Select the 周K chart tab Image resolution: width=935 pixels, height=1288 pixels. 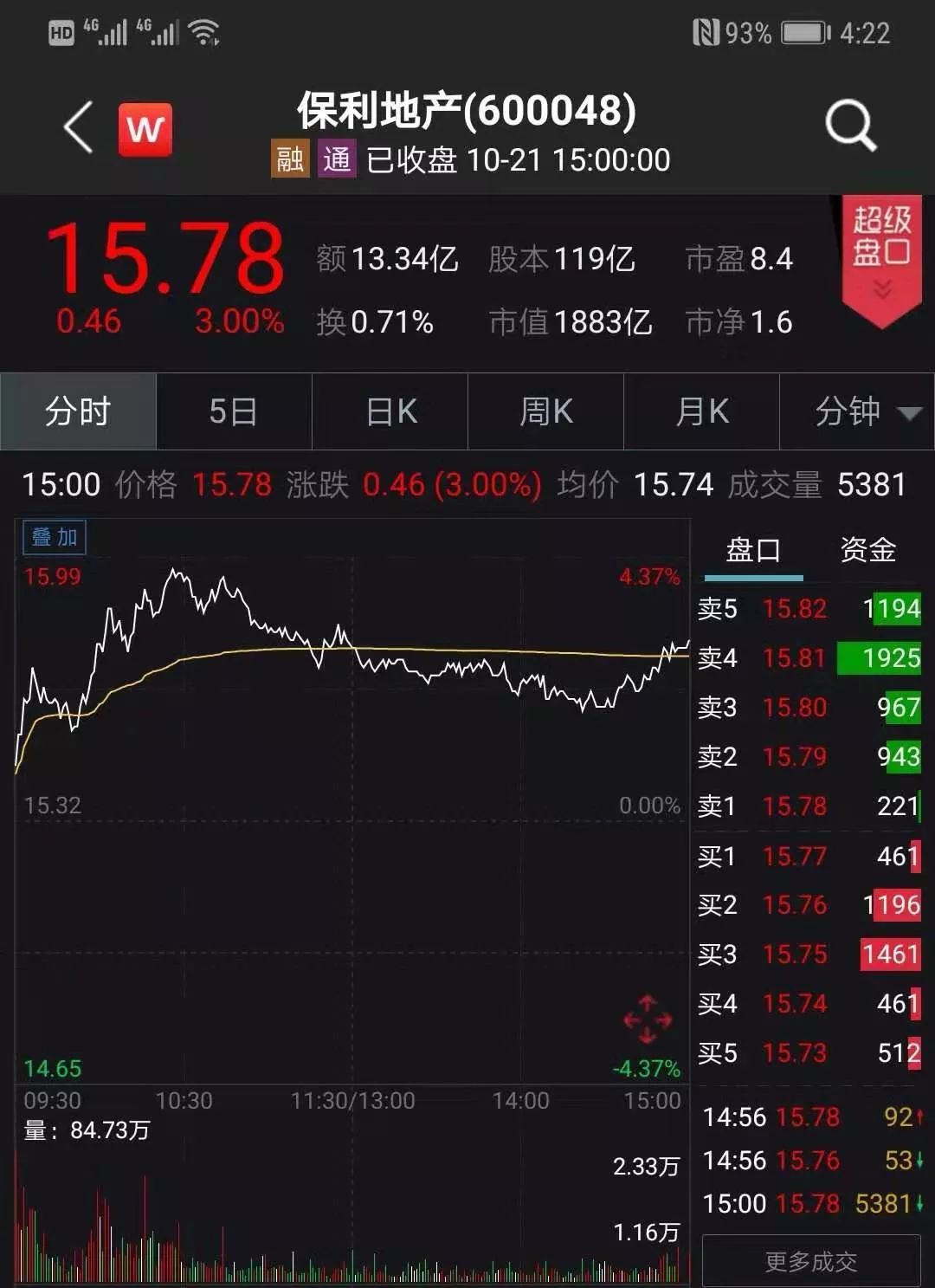pyautogui.click(x=546, y=411)
